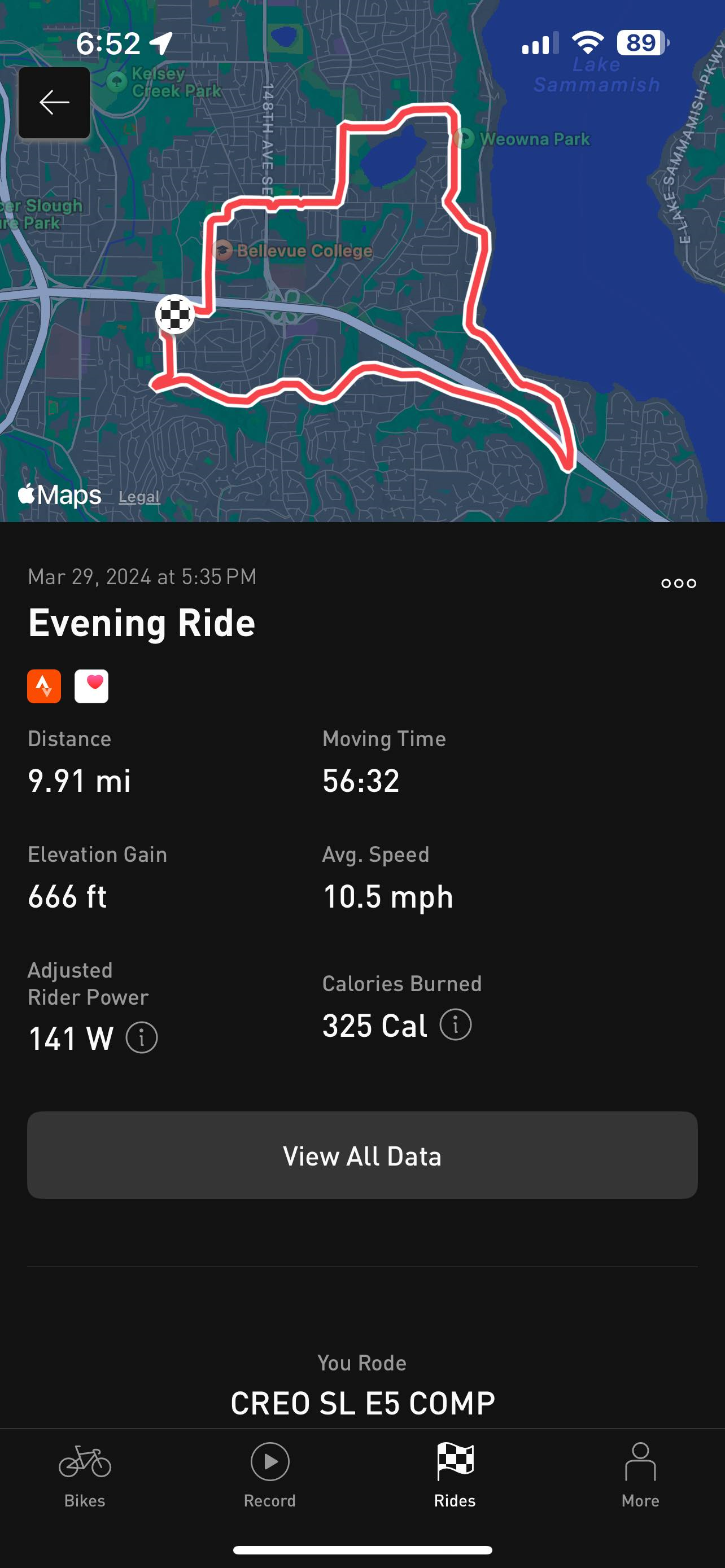Show info about Calories Burned
This screenshot has width=725, height=1568.
(455, 1024)
